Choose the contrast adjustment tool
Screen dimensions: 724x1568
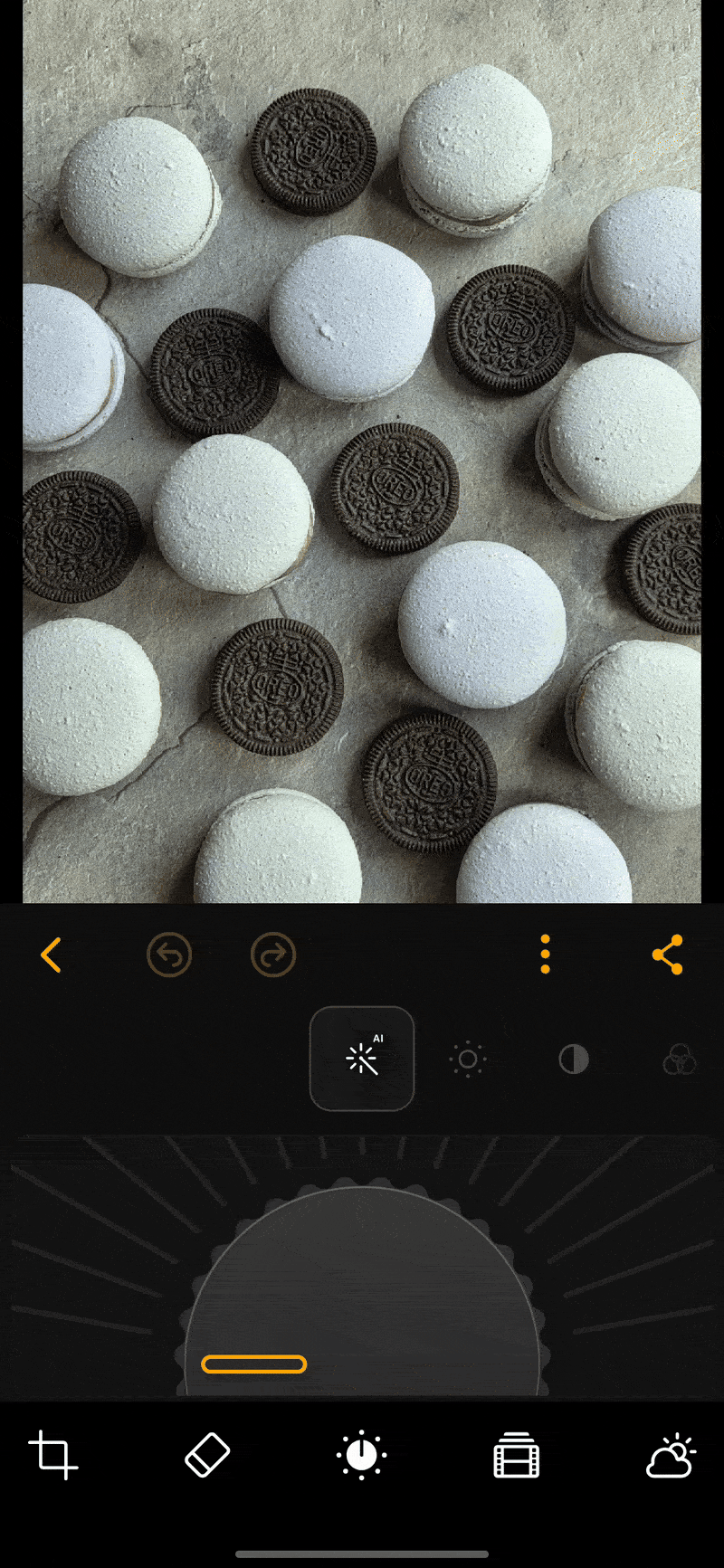(574, 1060)
